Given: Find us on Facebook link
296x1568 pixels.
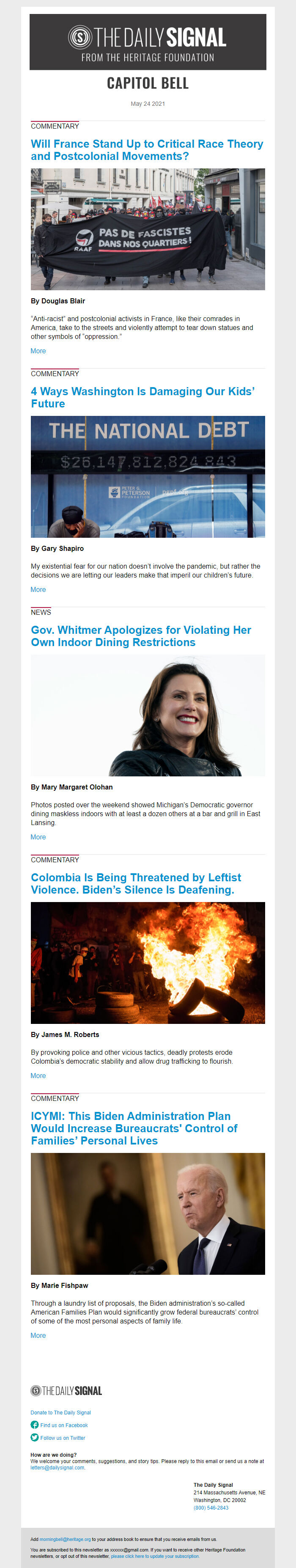Looking at the screenshot, I should [x=63, y=1425].
